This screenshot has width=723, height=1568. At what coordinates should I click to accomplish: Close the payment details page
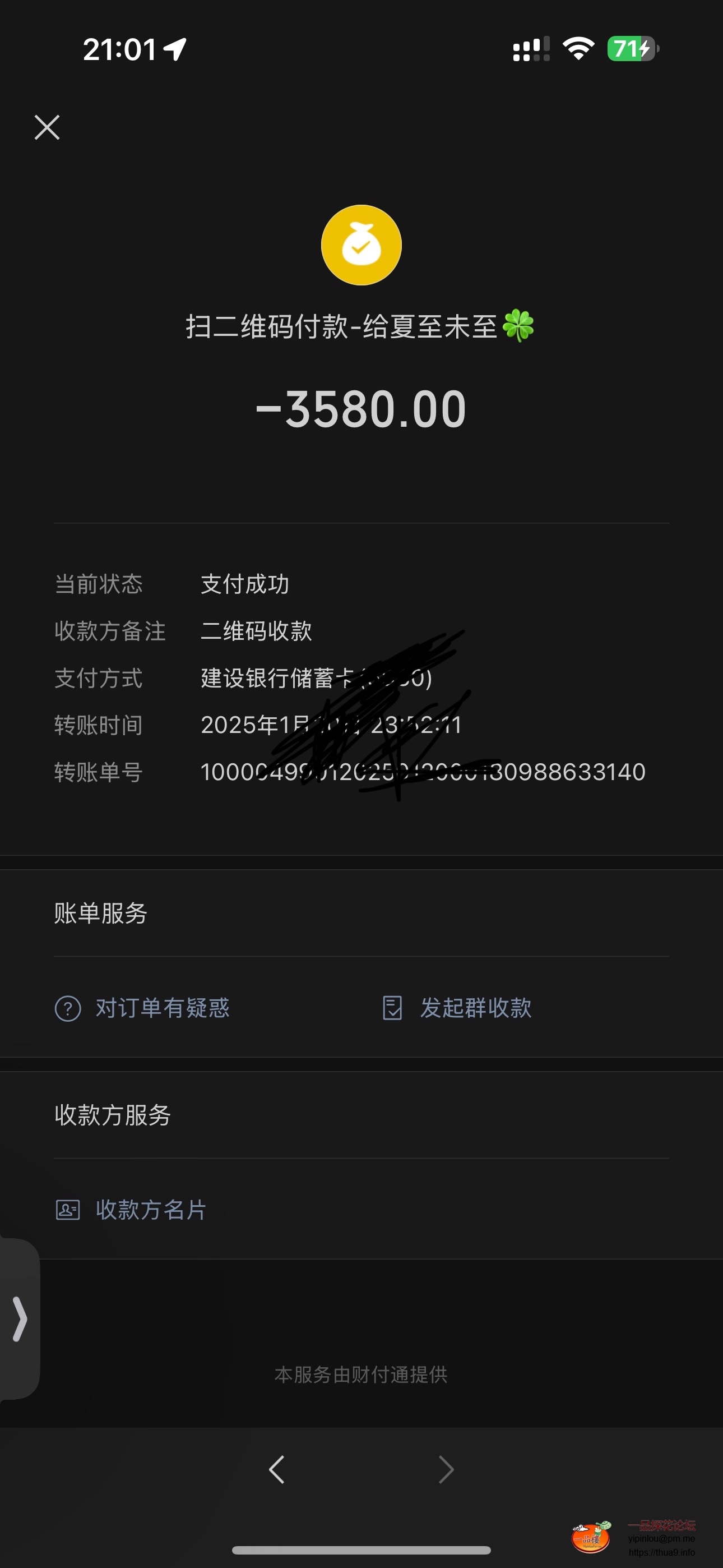(47, 127)
